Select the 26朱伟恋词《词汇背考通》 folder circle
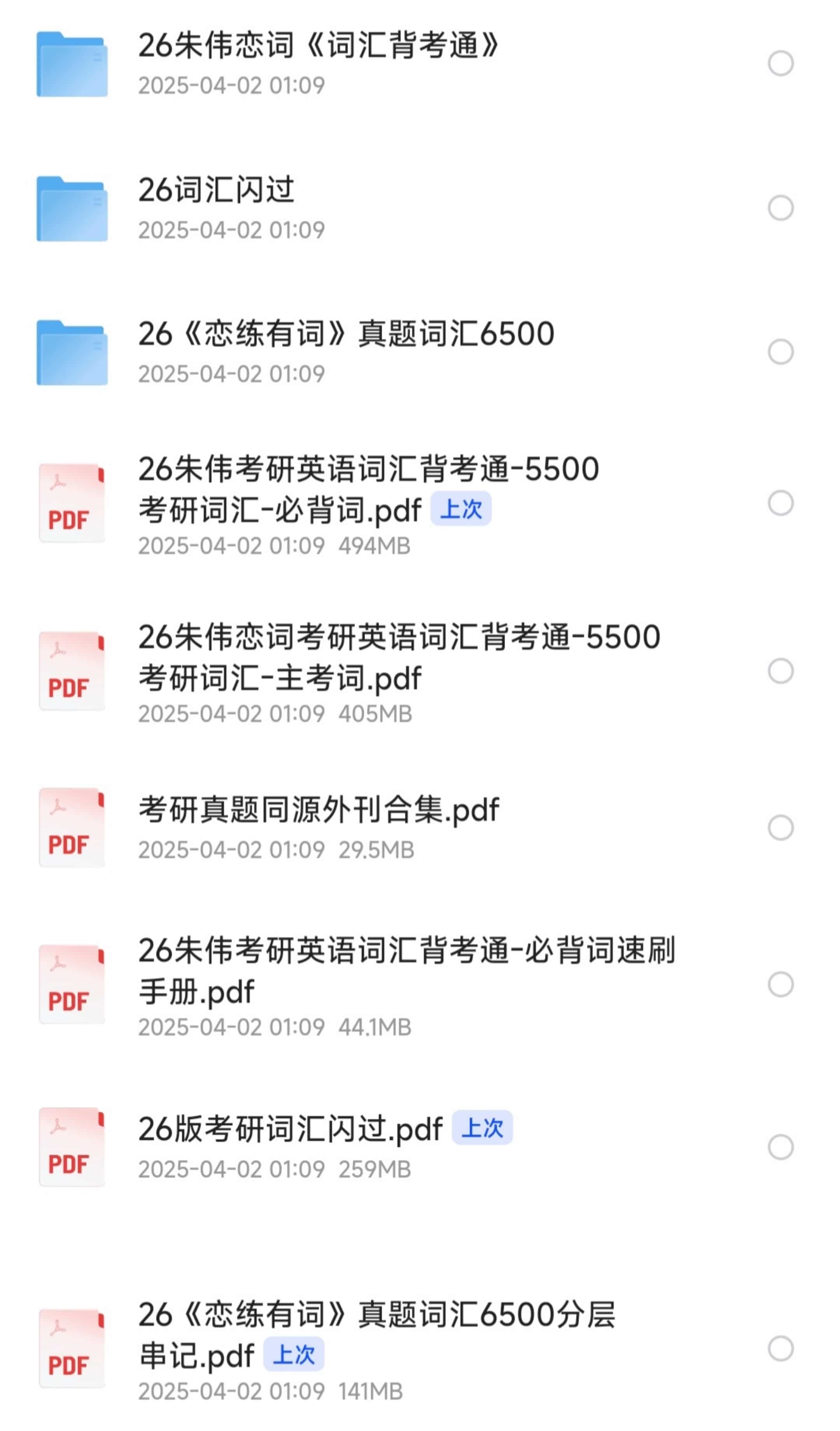The width and height of the screenshot is (840, 1431). click(780, 63)
